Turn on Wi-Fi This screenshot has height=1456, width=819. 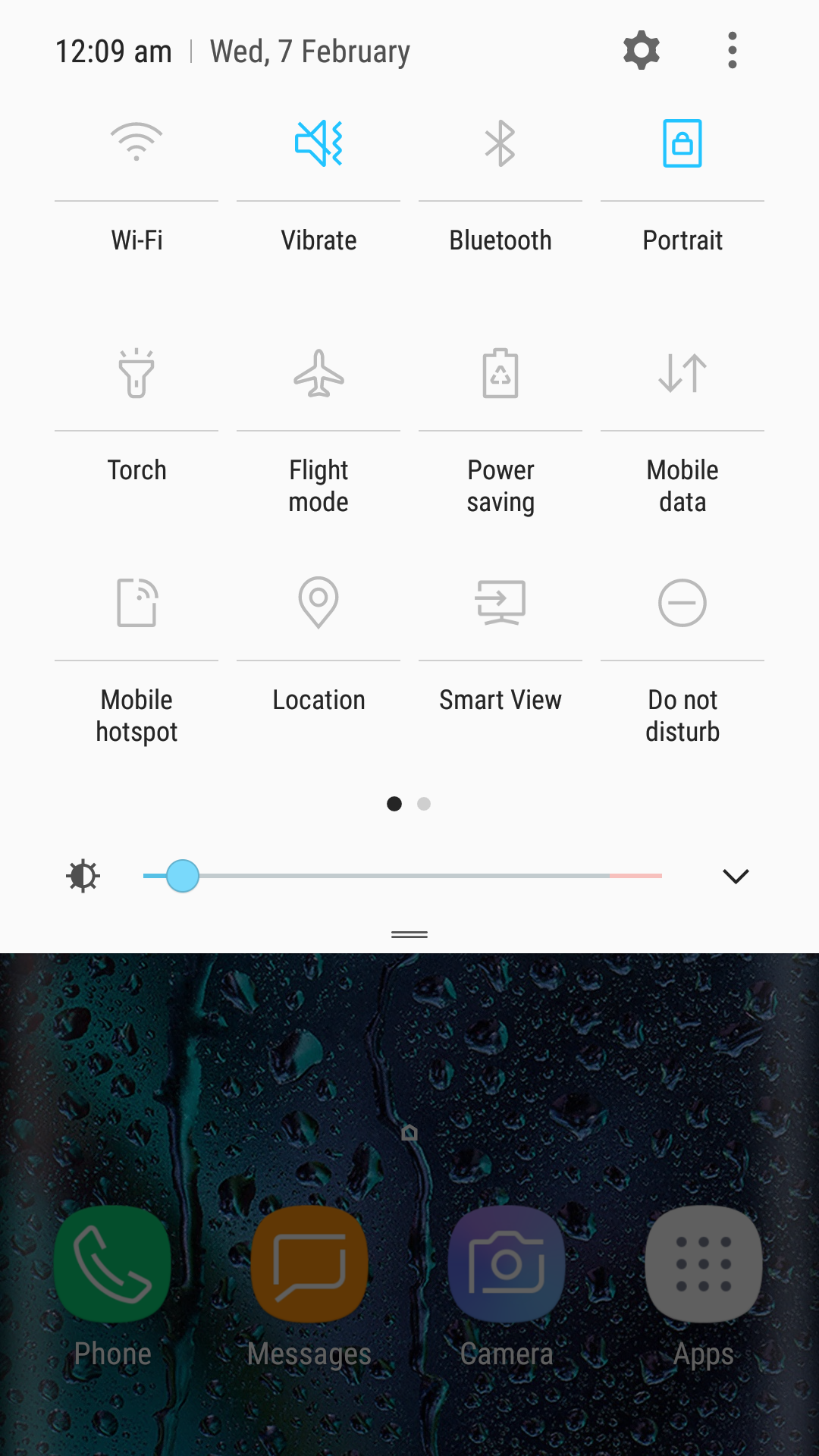(136, 143)
